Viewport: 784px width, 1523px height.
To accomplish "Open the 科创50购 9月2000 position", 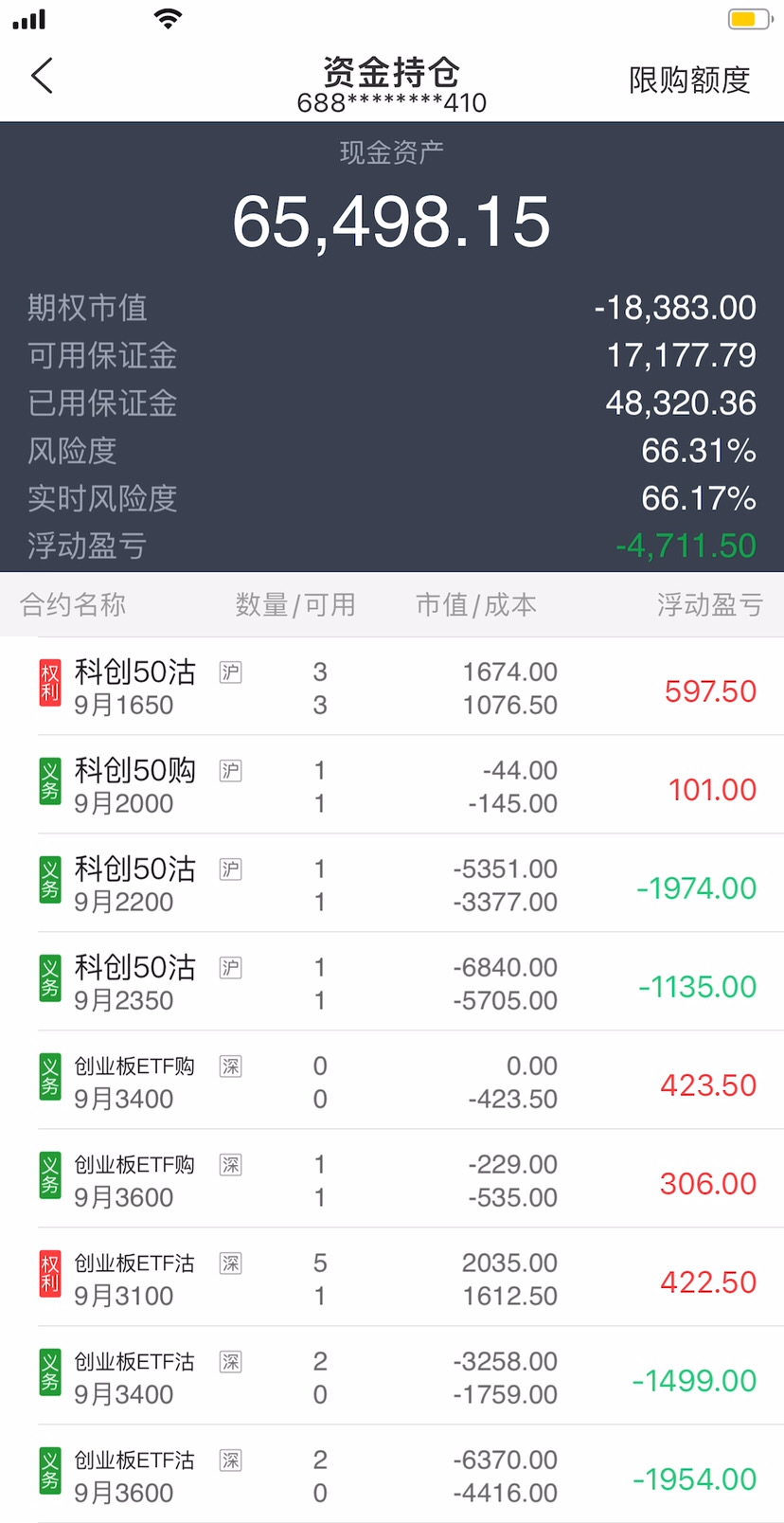I will 392,785.
